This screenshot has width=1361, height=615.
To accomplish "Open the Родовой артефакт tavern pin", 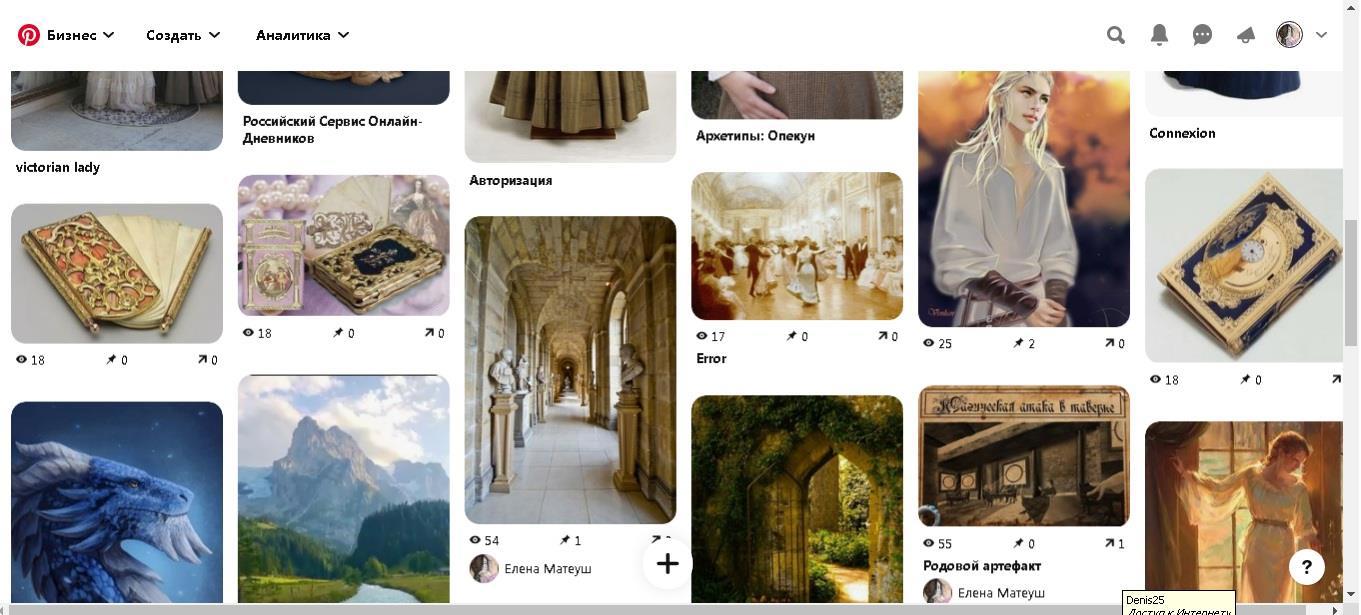I will click(1023, 456).
